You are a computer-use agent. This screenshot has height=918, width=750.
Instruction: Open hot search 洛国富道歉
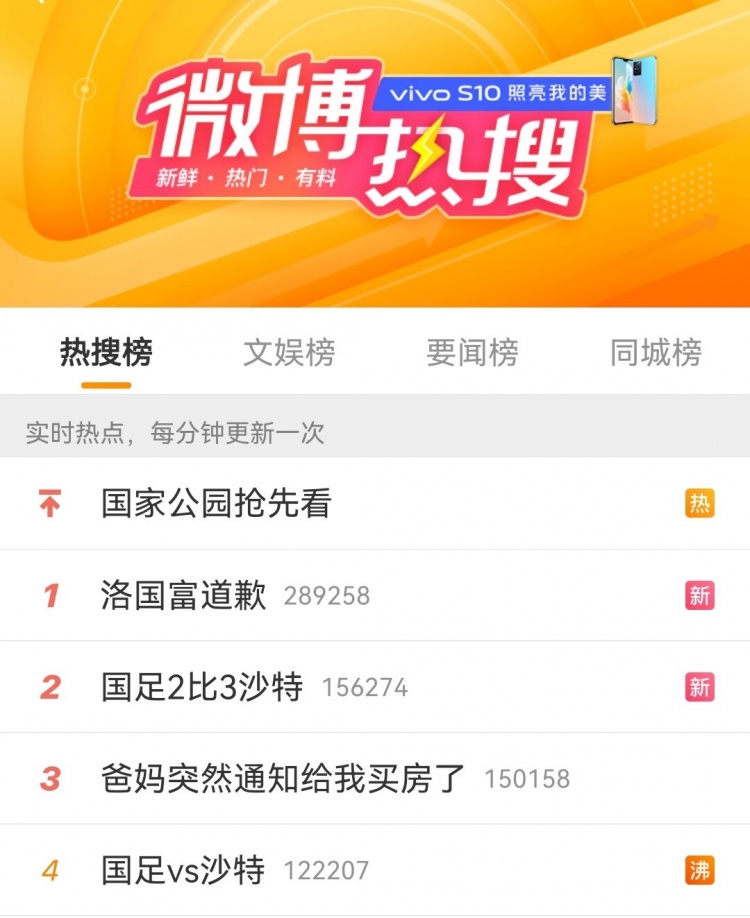(x=184, y=596)
